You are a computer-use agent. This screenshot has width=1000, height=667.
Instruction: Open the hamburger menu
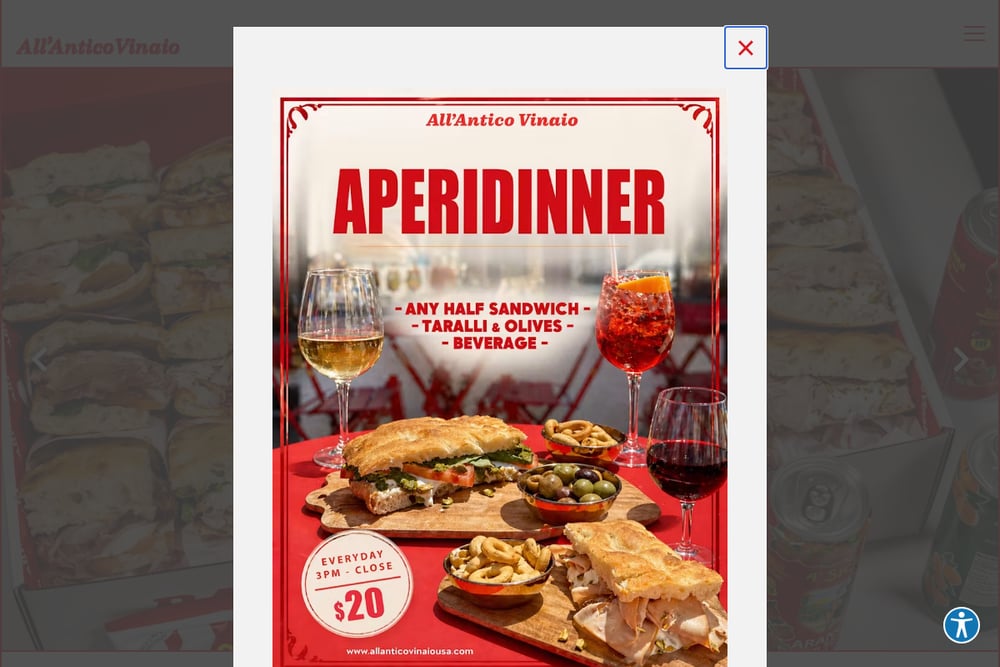(974, 34)
